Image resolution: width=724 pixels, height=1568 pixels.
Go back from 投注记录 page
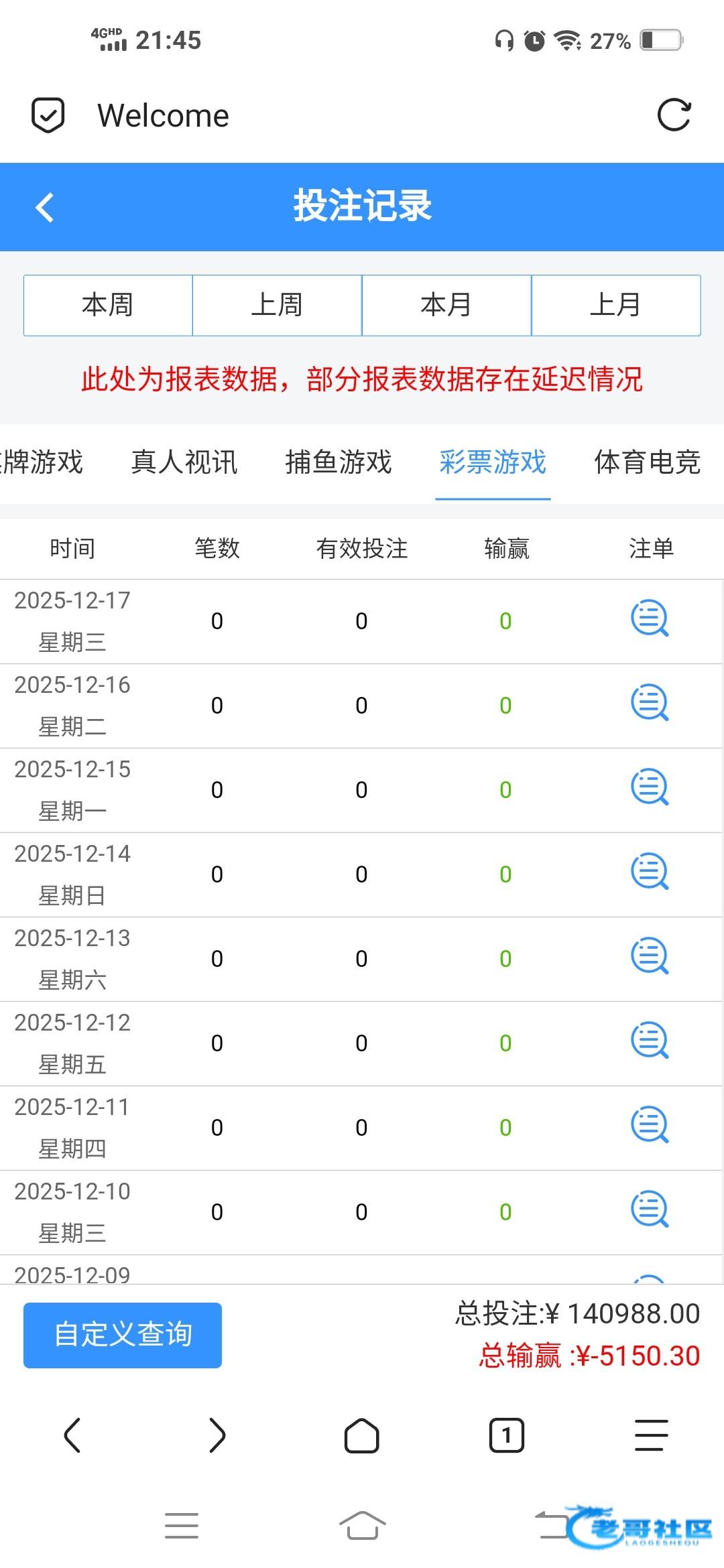click(45, 207)
